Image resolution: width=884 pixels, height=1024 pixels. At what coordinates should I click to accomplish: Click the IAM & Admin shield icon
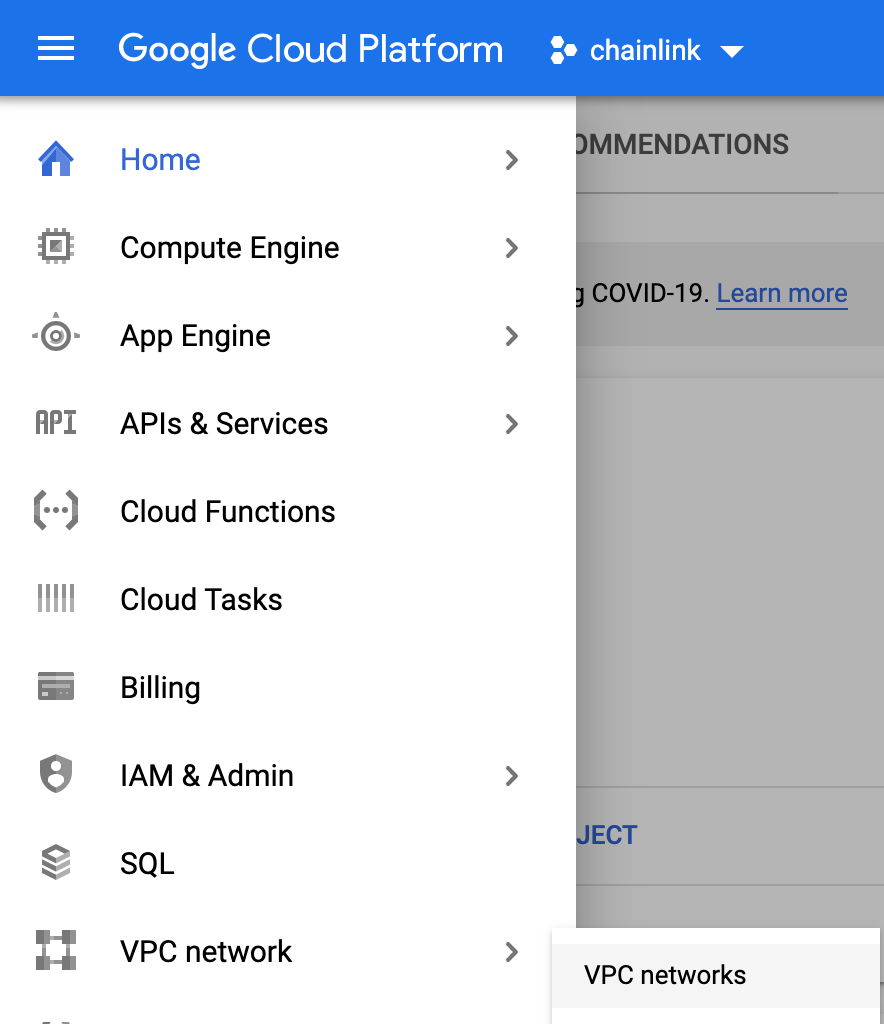(56, 775)
